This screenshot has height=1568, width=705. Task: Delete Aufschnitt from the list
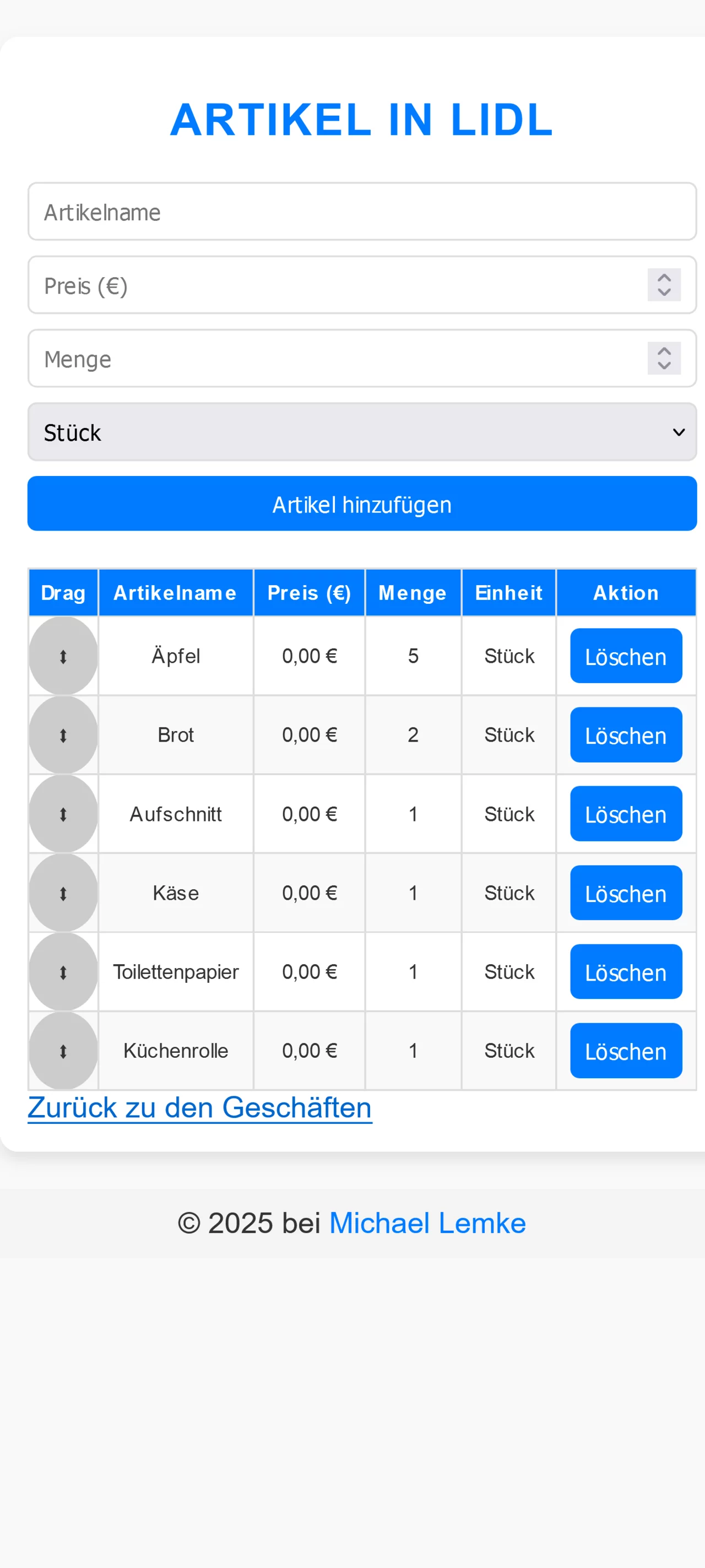click(626, 814)
